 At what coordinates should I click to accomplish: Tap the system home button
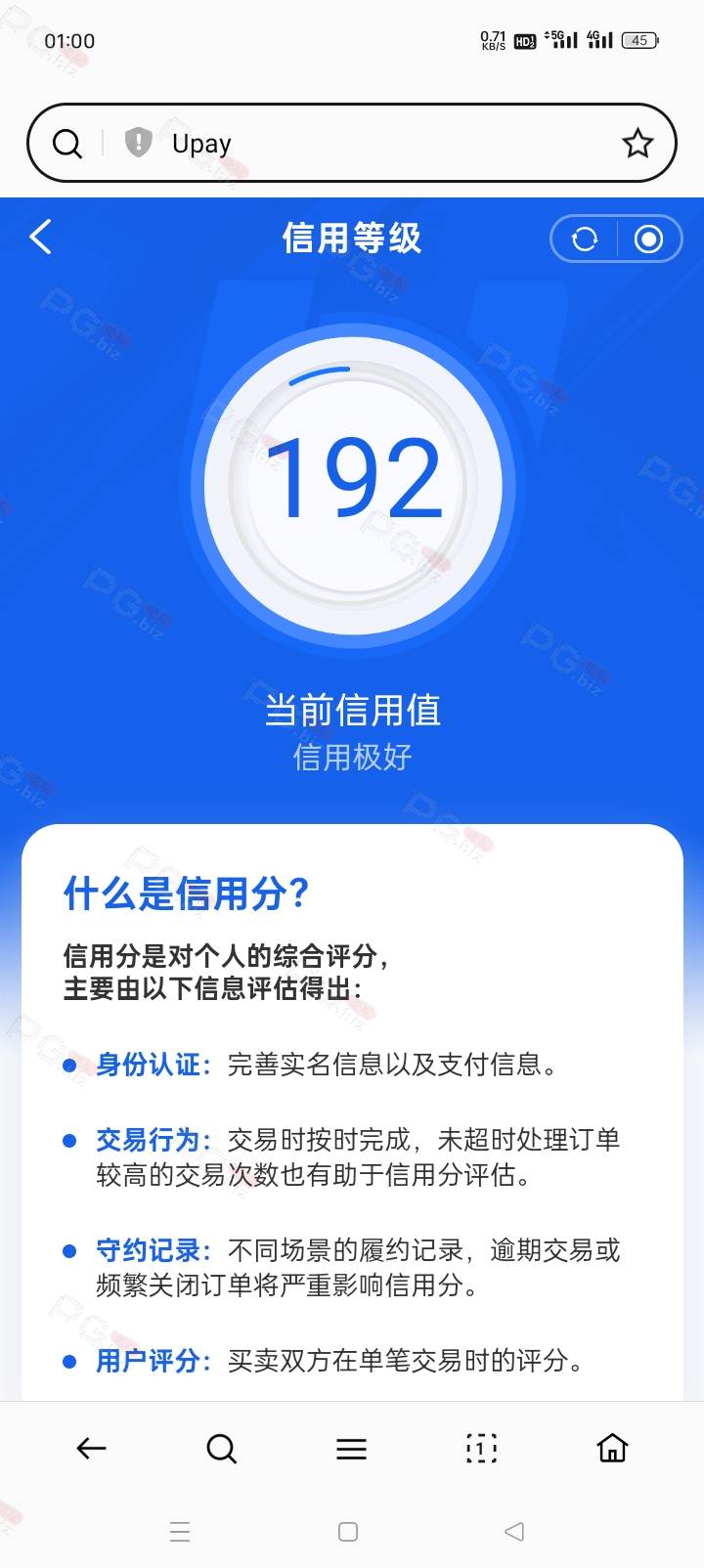(348, 1532)
